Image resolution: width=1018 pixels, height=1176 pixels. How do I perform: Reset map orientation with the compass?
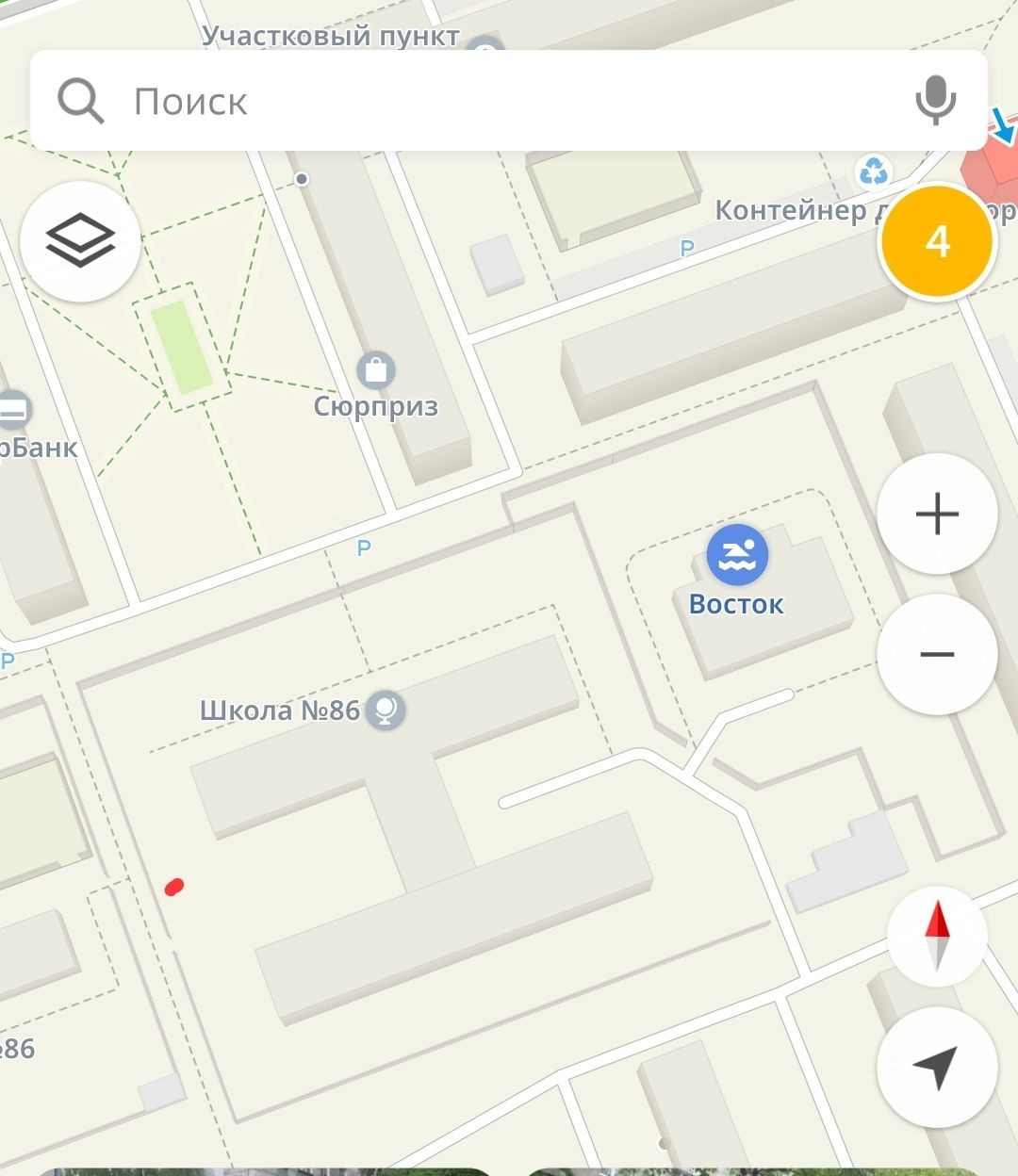[936, 936]
